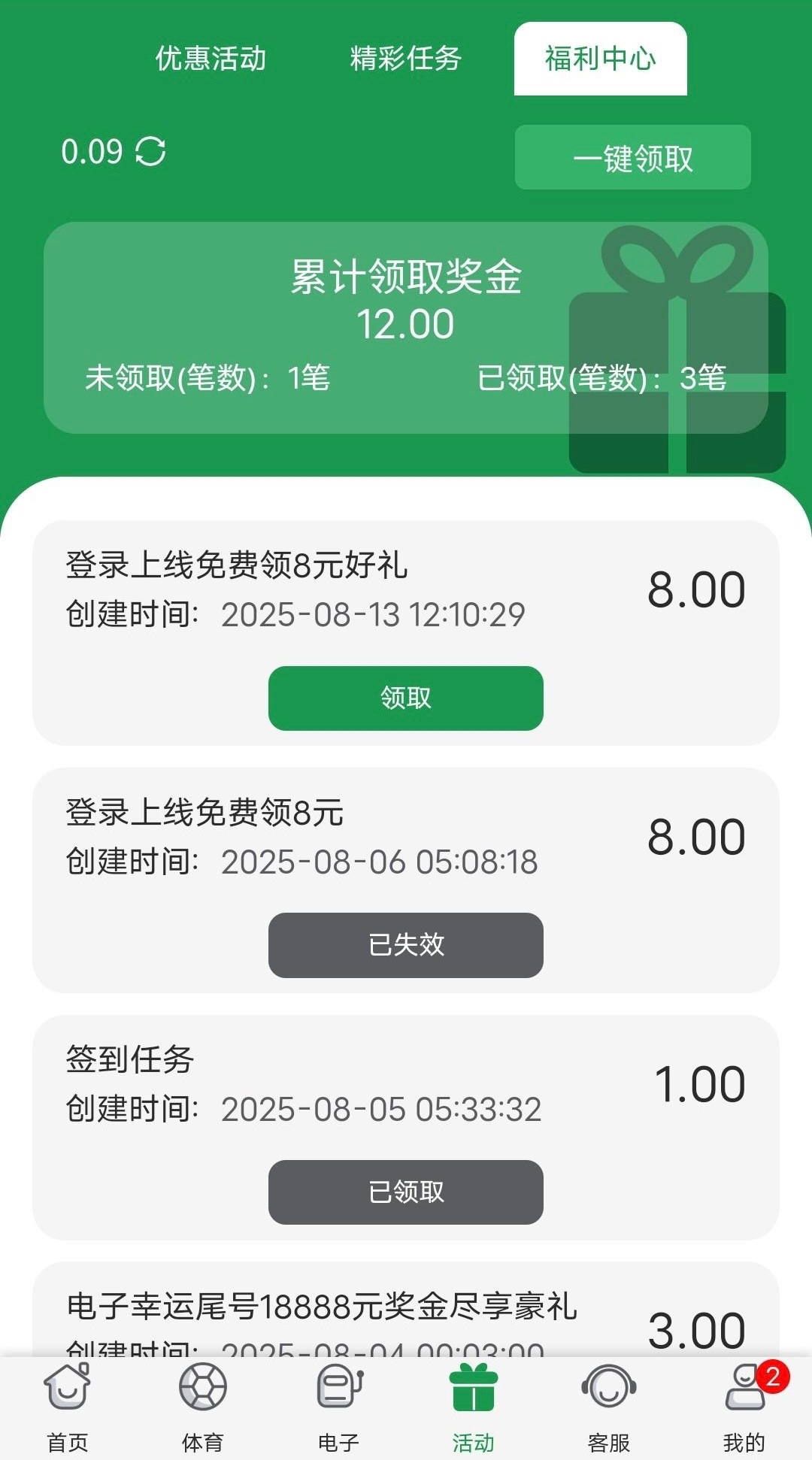
Task: Tap 已领取 under 签到任务
Action: tap(405, 1192)
